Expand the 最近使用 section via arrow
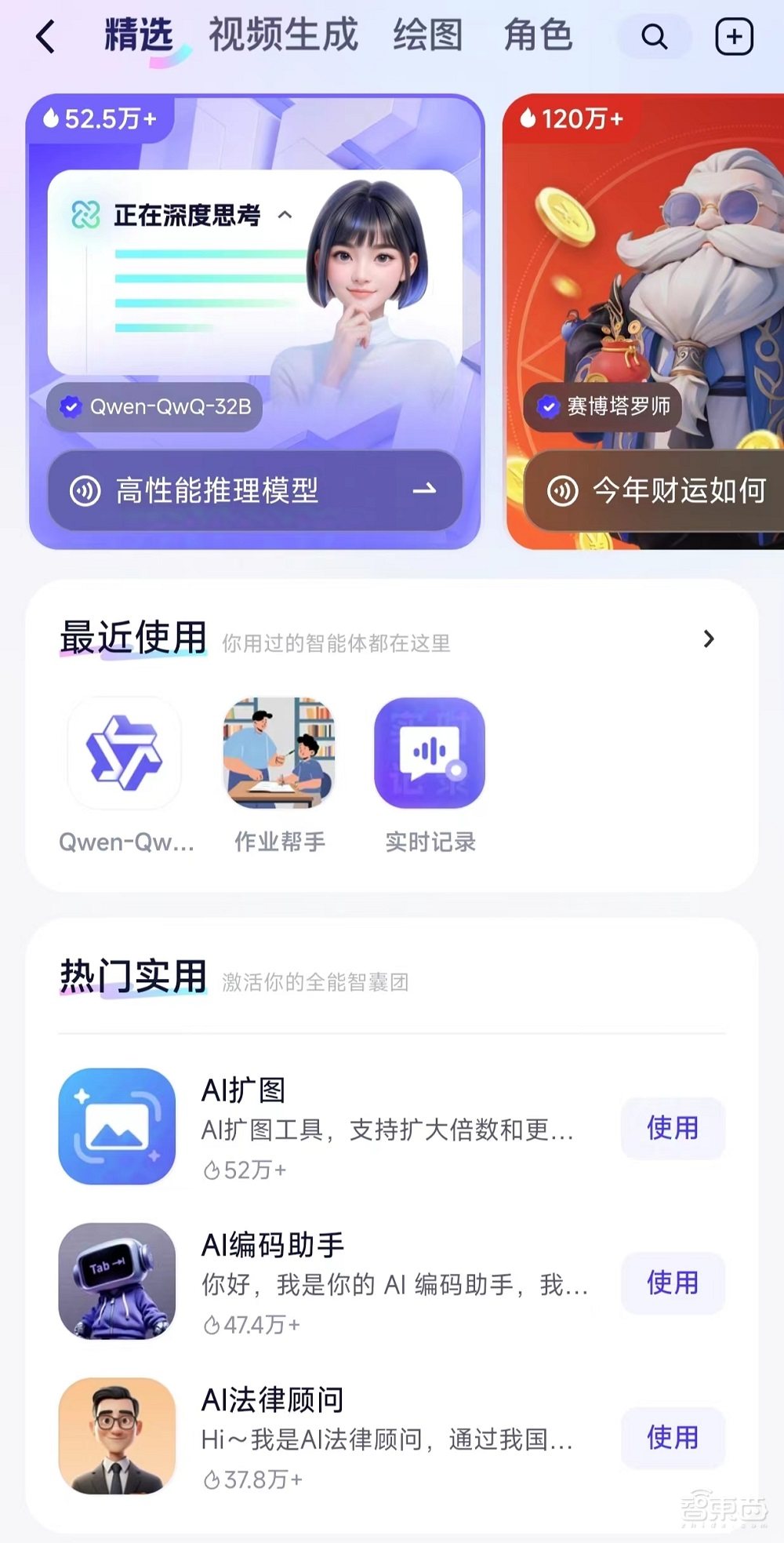The image size is (784, 1543). 710,638
